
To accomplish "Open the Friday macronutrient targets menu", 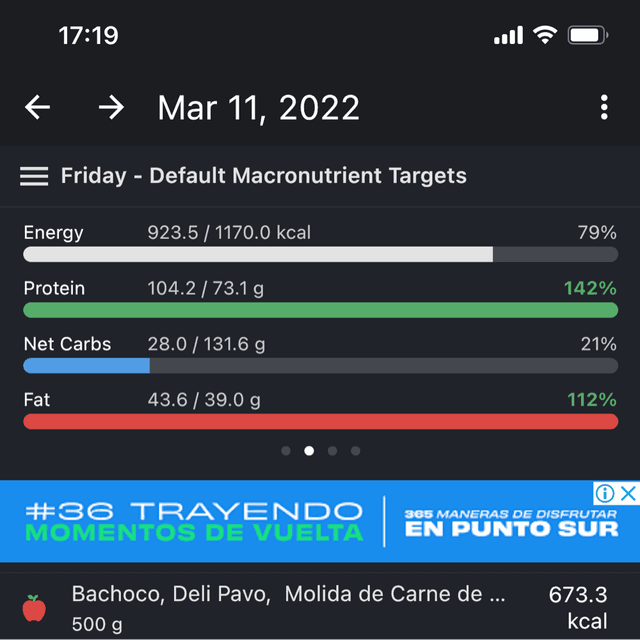I will (x=34, y=176).
